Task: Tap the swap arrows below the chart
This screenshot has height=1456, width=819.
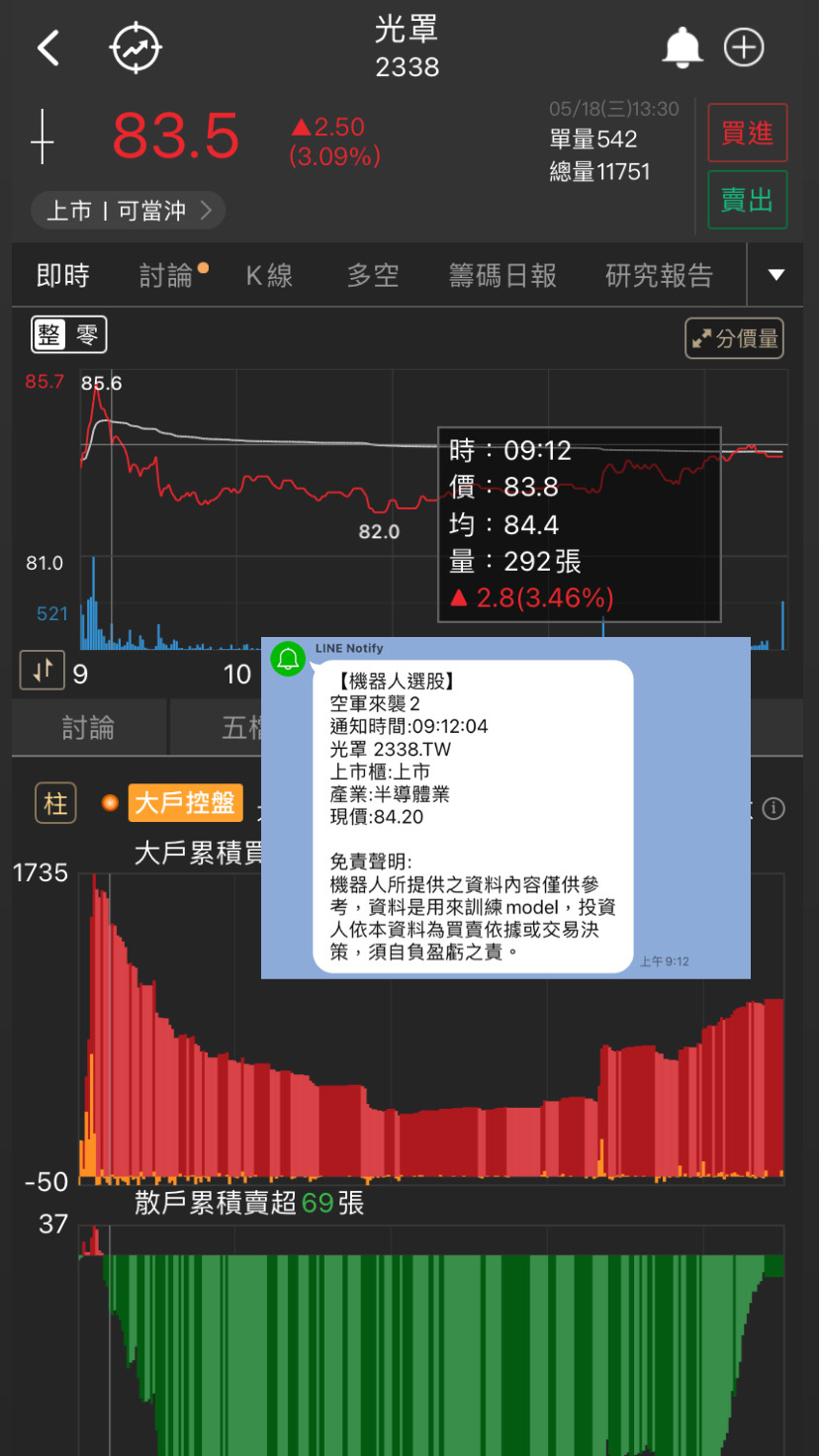Action: click(43, 671)
